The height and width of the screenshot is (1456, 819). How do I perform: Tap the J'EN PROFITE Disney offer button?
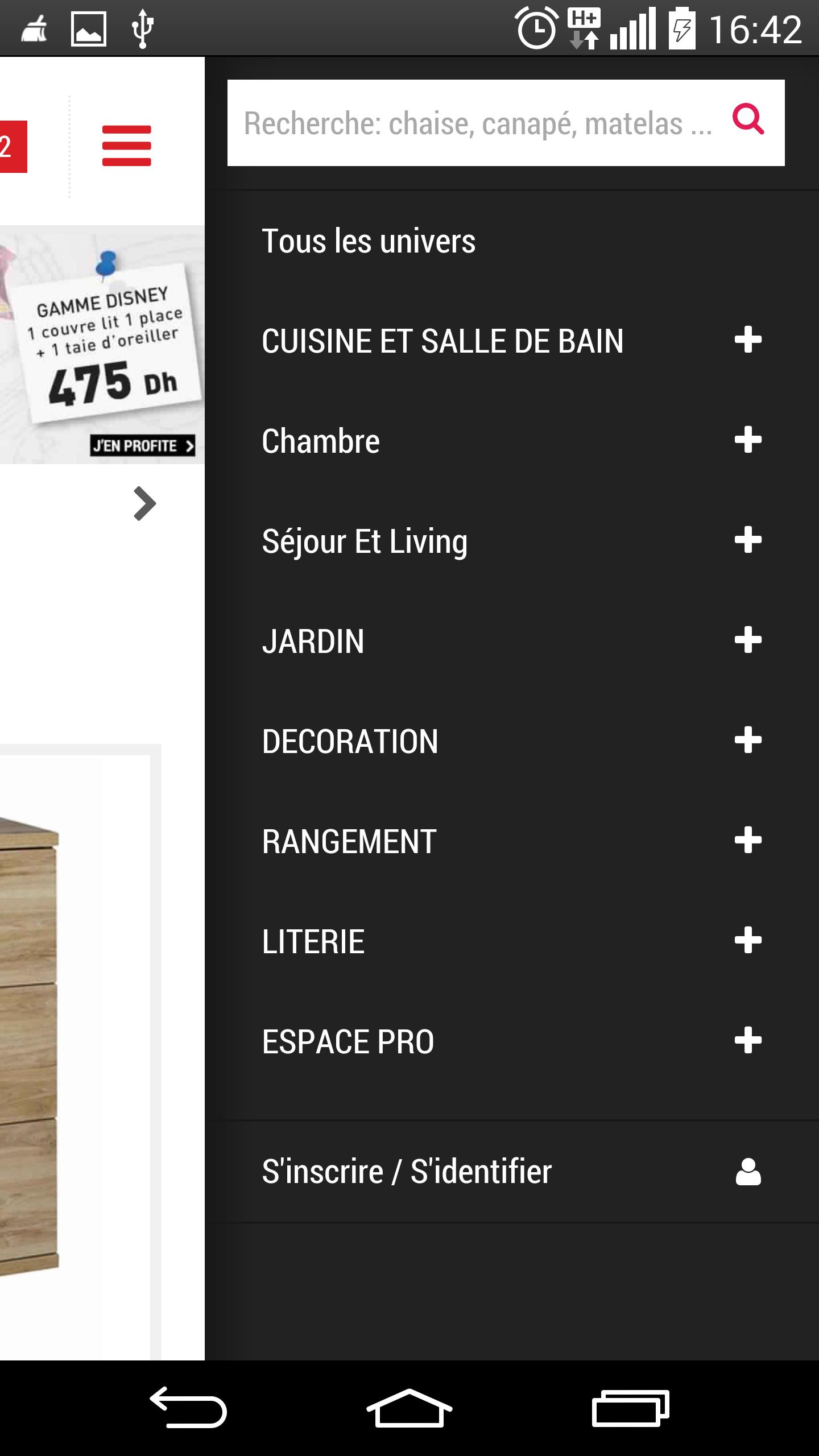(142, 445)
